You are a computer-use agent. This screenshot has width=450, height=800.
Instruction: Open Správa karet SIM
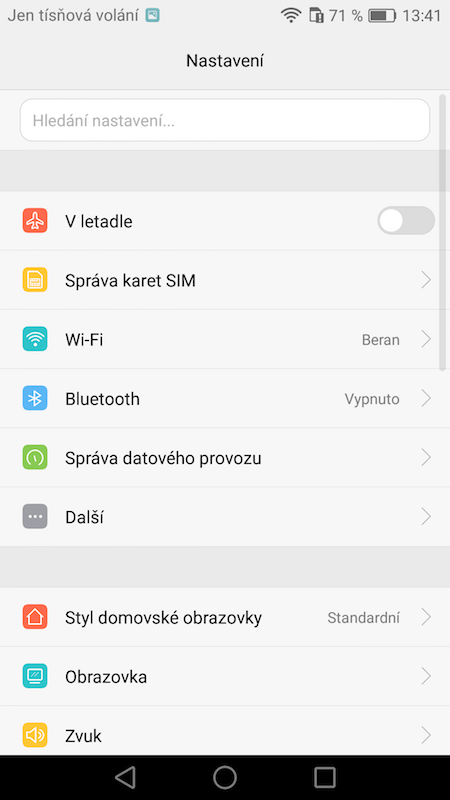pos(225,280)
